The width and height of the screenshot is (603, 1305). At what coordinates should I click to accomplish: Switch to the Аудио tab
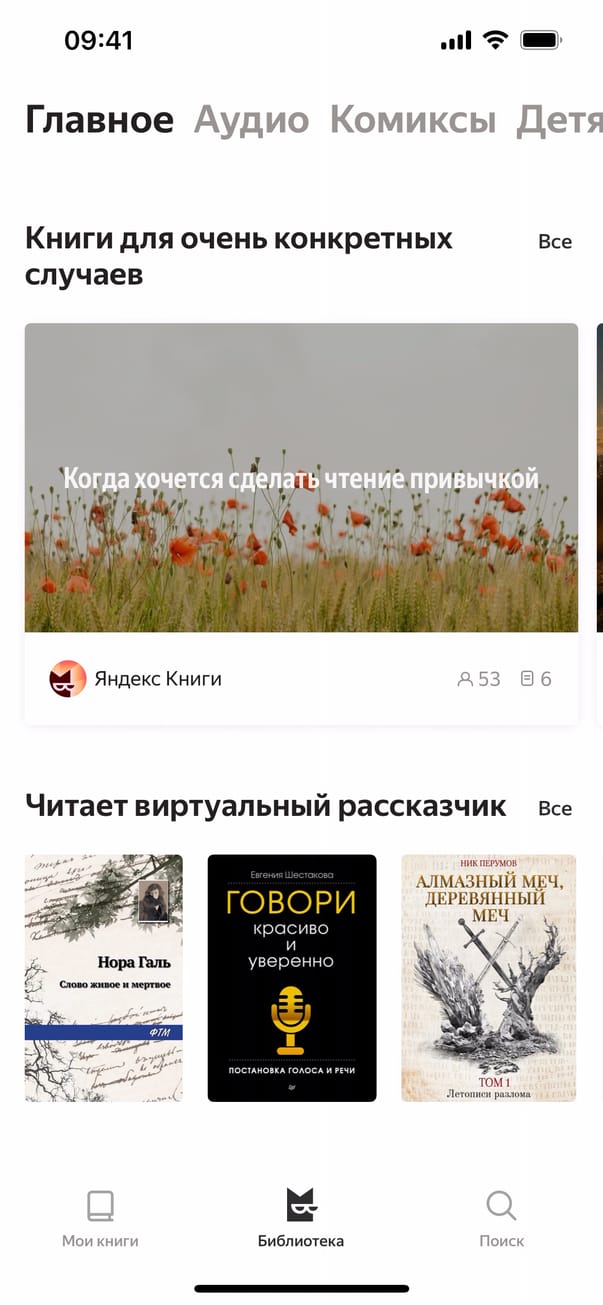pos(251,120)
